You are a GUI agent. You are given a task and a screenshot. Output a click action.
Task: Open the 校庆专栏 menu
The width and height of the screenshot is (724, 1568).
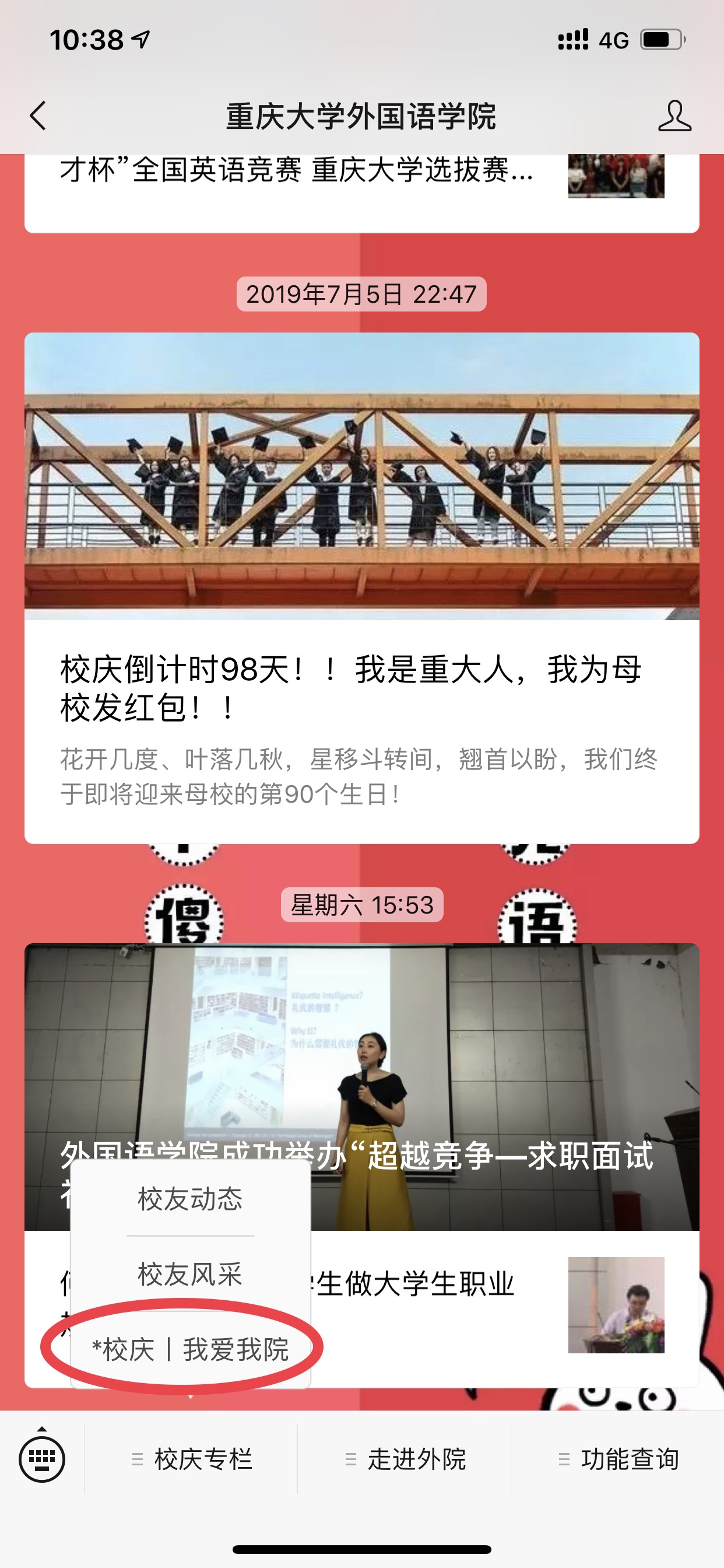(191, 1459)
